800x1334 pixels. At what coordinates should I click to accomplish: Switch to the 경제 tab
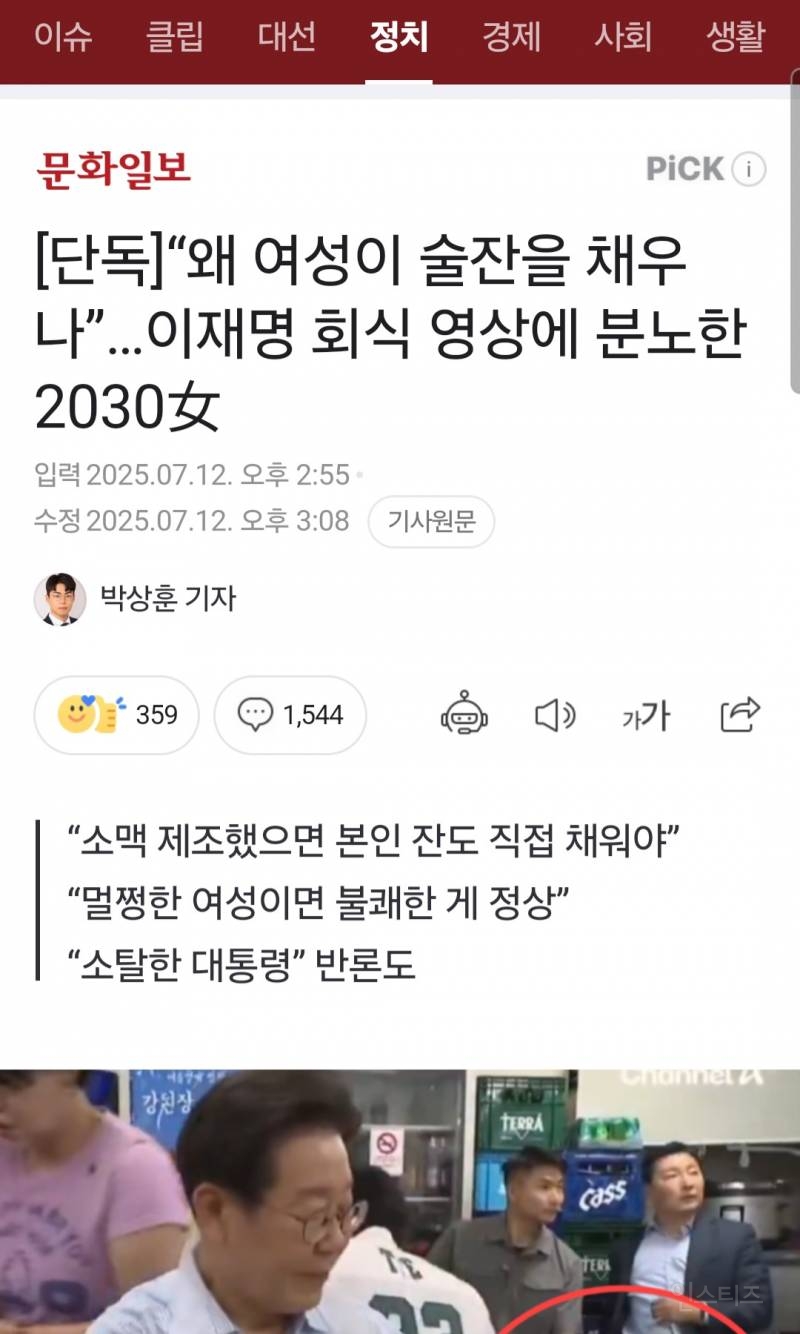(x=511, y=38)
